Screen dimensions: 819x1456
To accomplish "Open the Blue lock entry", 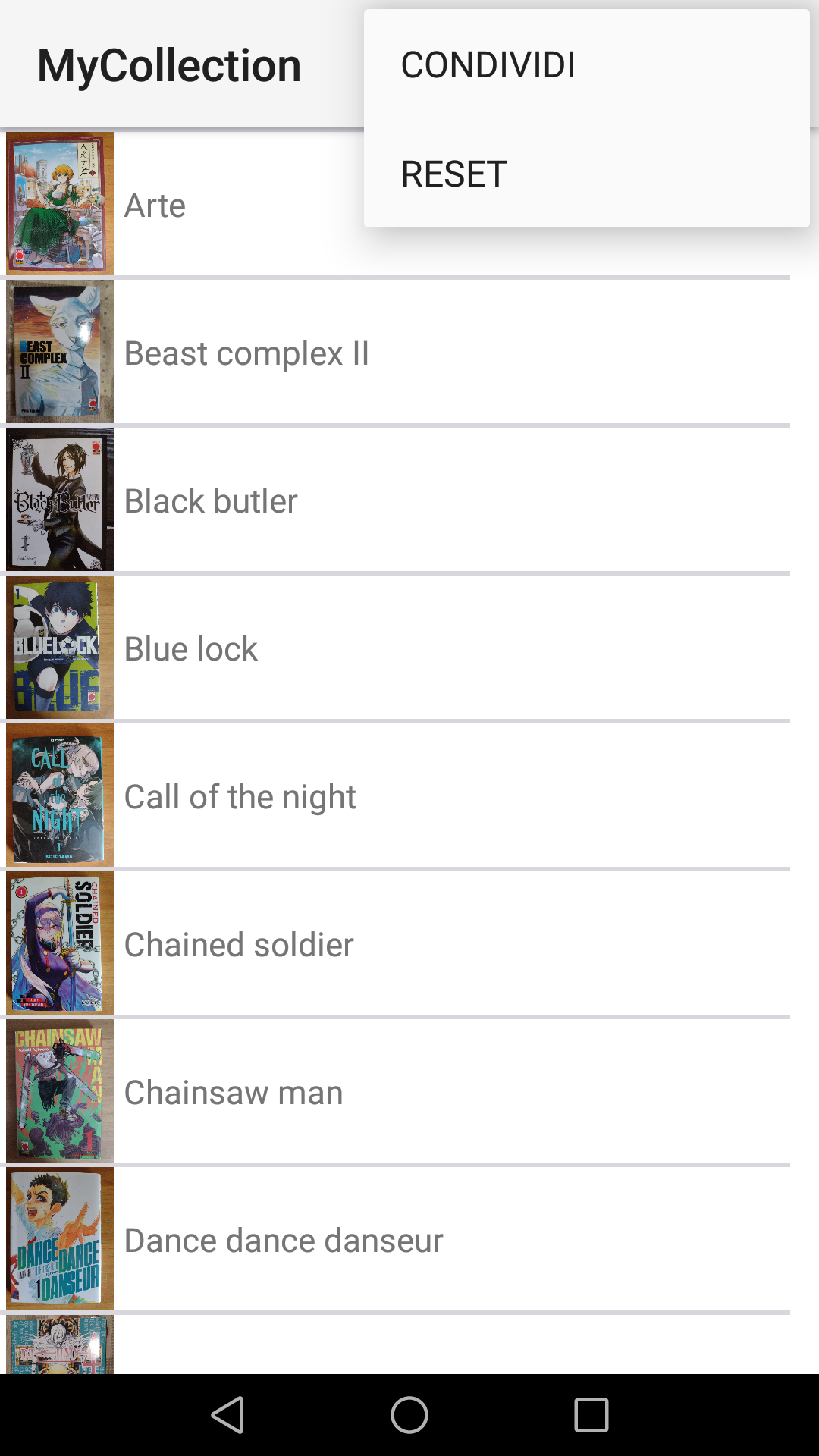I will coord(191,649).
